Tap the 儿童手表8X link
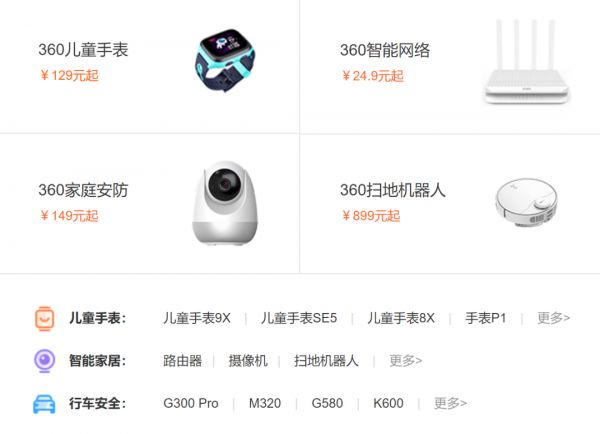 (401, 318)
